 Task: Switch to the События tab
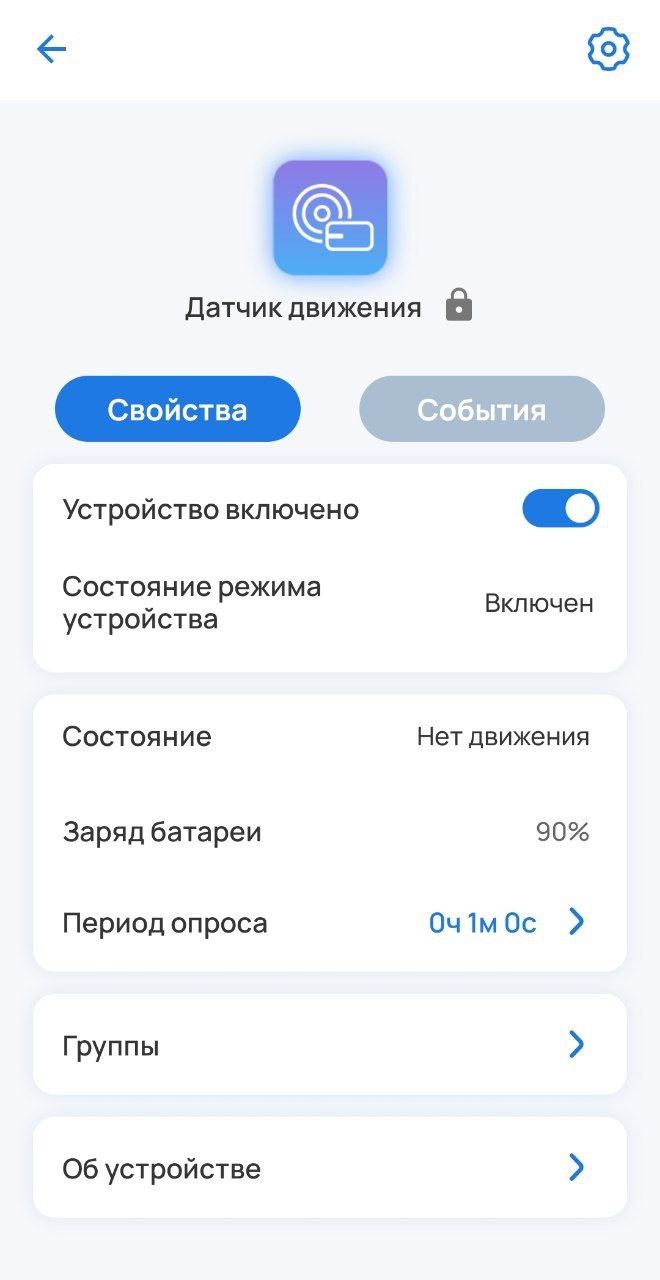tap(481, 409)
